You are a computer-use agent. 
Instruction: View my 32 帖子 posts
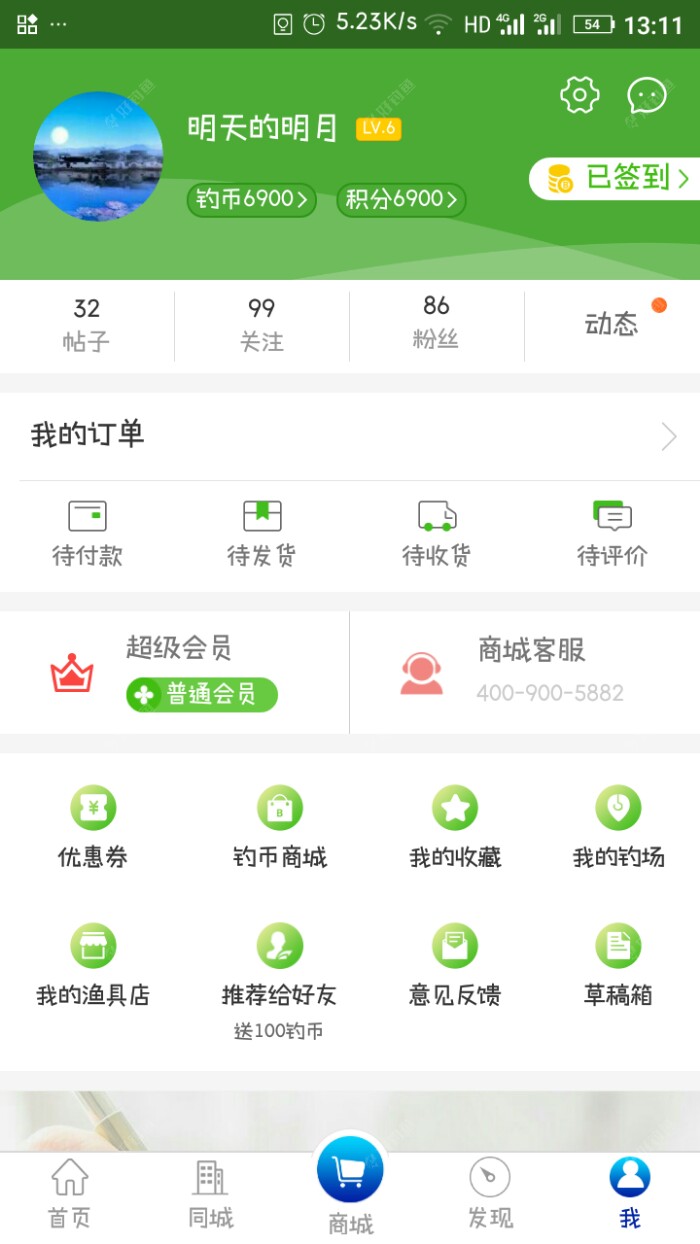[x=87, y=325]
